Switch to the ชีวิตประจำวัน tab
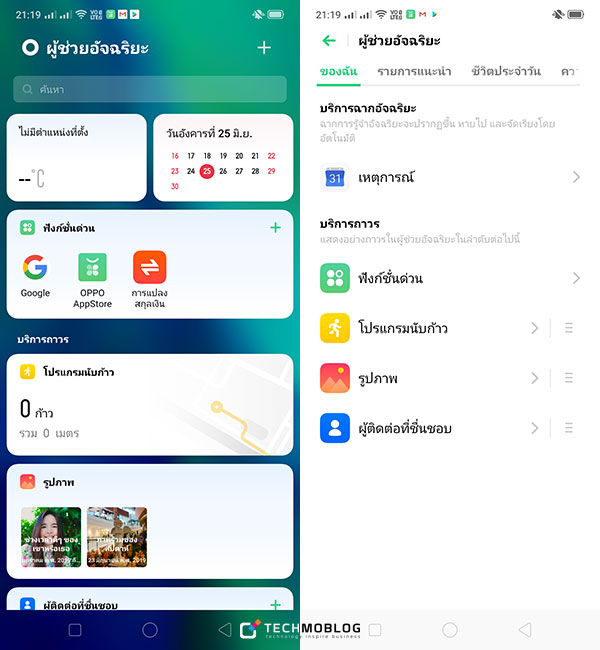This screenshot has width=600, height=650. (x=506, y=71)
